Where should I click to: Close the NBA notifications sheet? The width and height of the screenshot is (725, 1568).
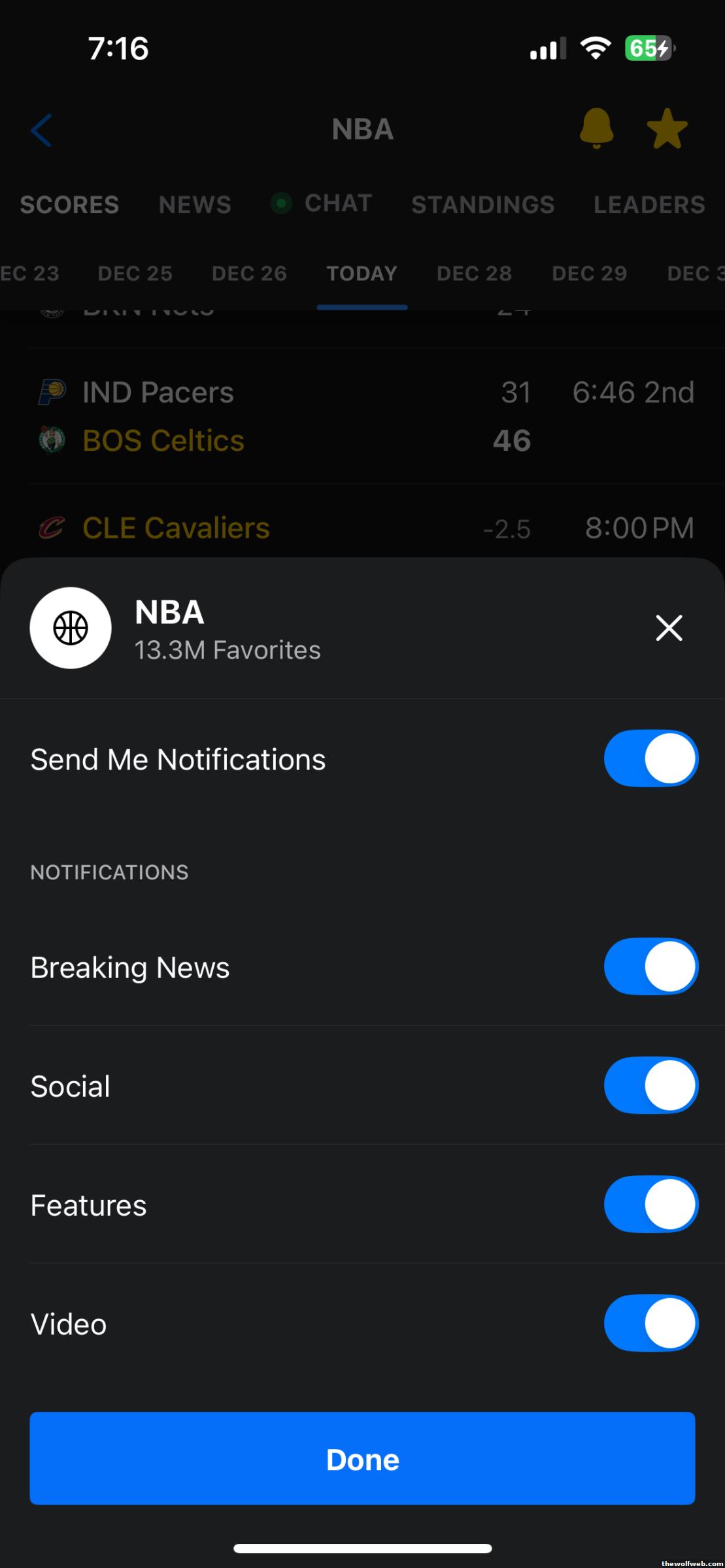(669, 628)
